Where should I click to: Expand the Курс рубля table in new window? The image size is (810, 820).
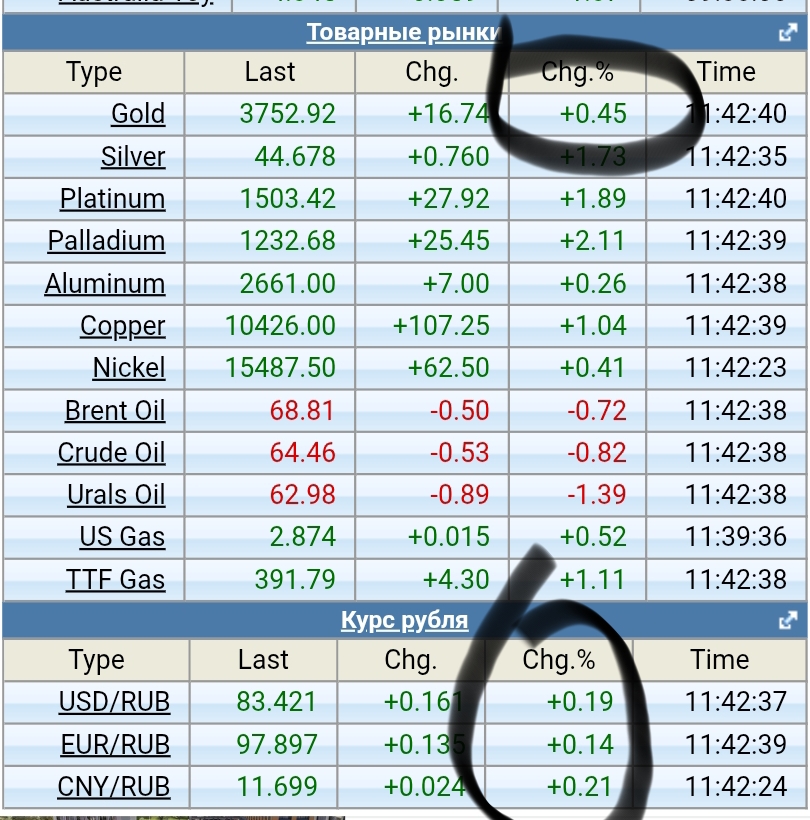point(787,621)
